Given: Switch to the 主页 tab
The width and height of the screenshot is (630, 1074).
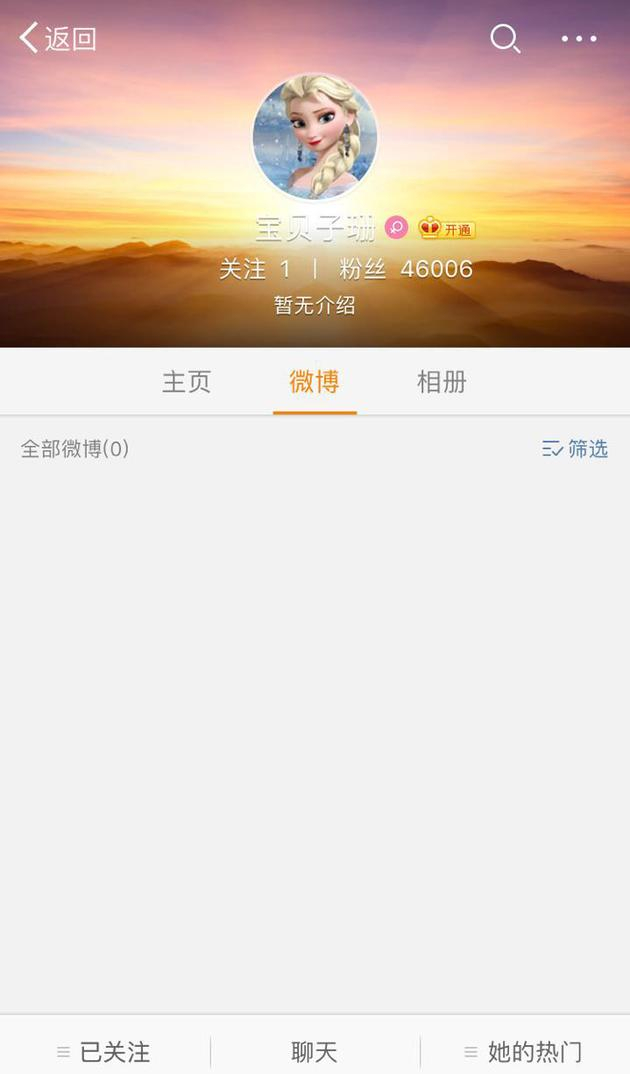Looking at the screenshot, I should point(187,382).
